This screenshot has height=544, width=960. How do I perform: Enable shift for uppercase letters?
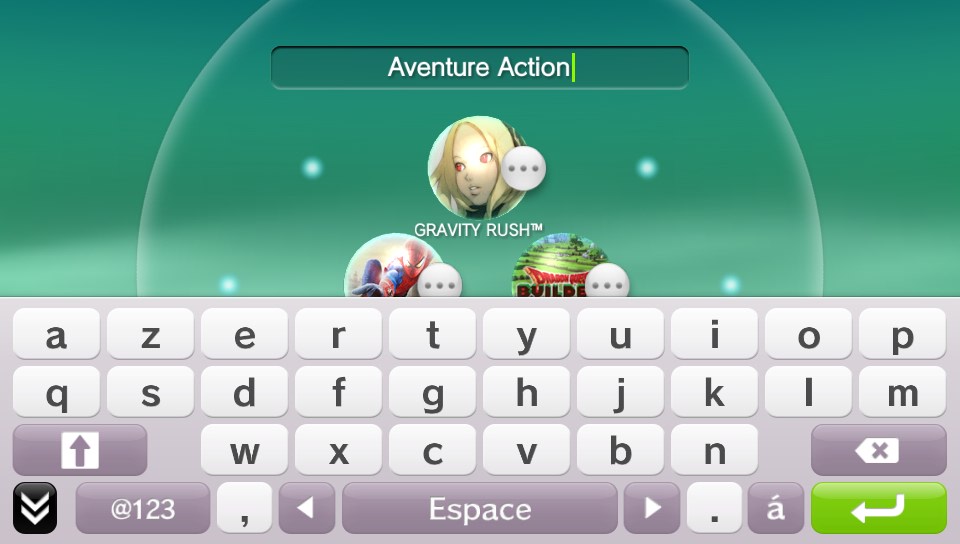pos(80,451)
